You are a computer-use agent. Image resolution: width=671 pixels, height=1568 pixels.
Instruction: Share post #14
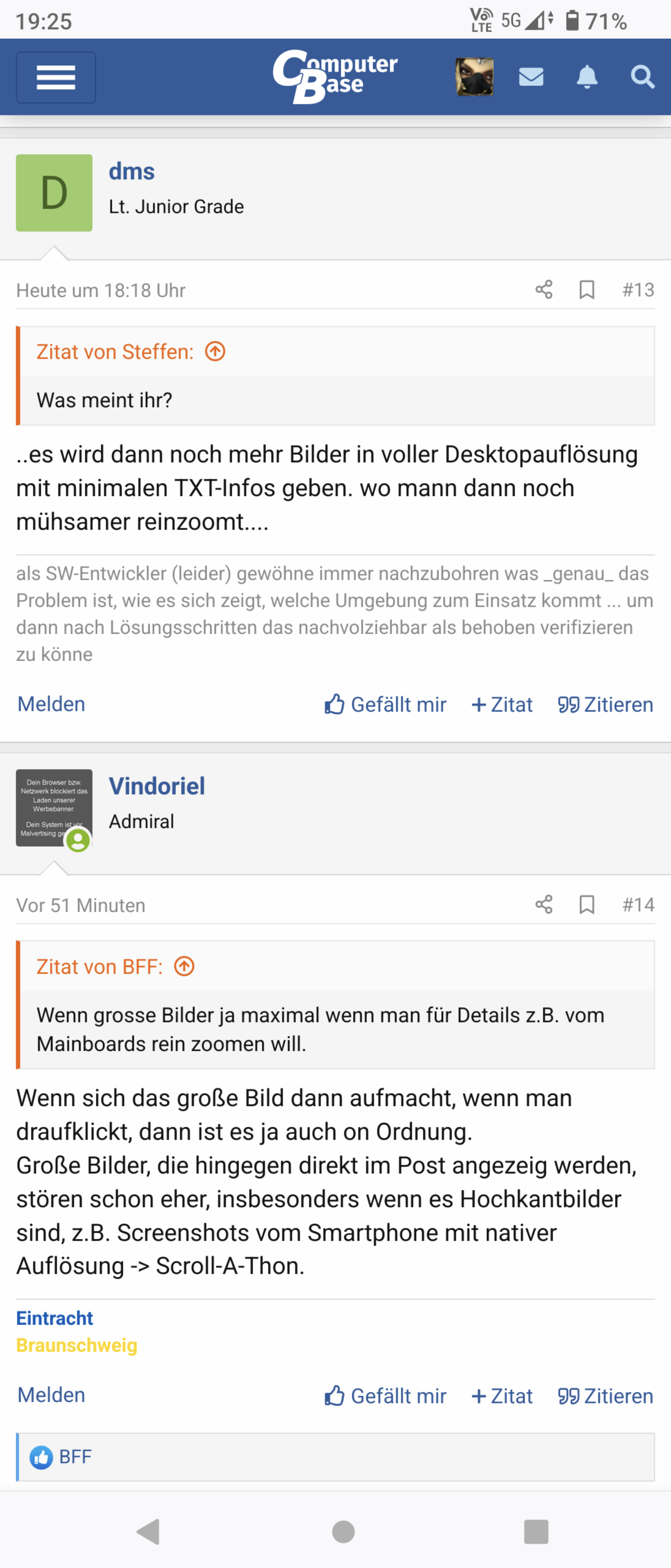coord(544,904)
